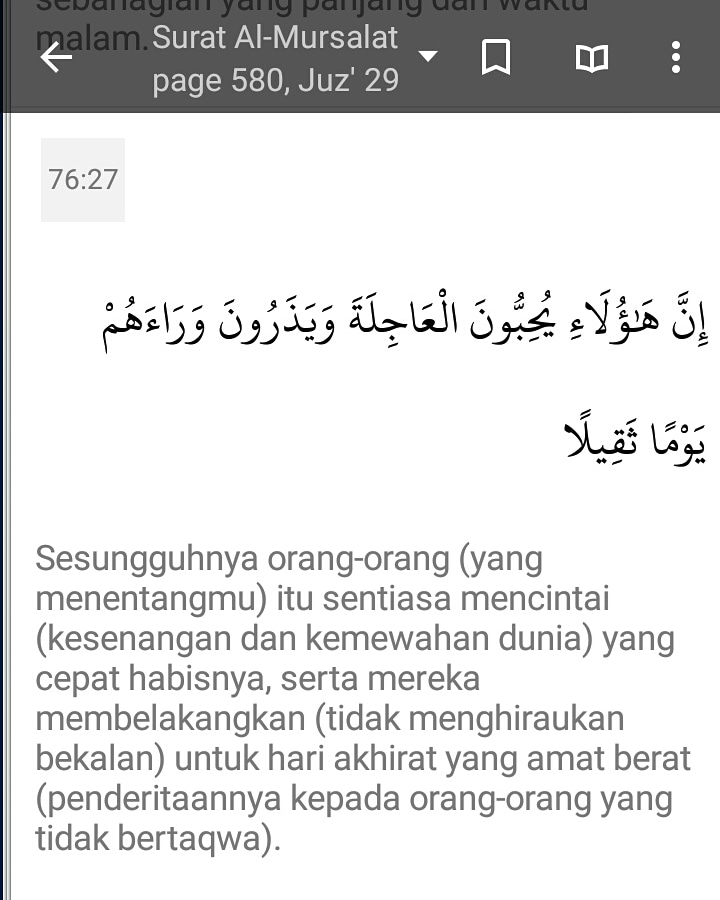Open the overflow menu
Image resolution: width=720 pixels, height=900 pixels.
pos(676,58)
